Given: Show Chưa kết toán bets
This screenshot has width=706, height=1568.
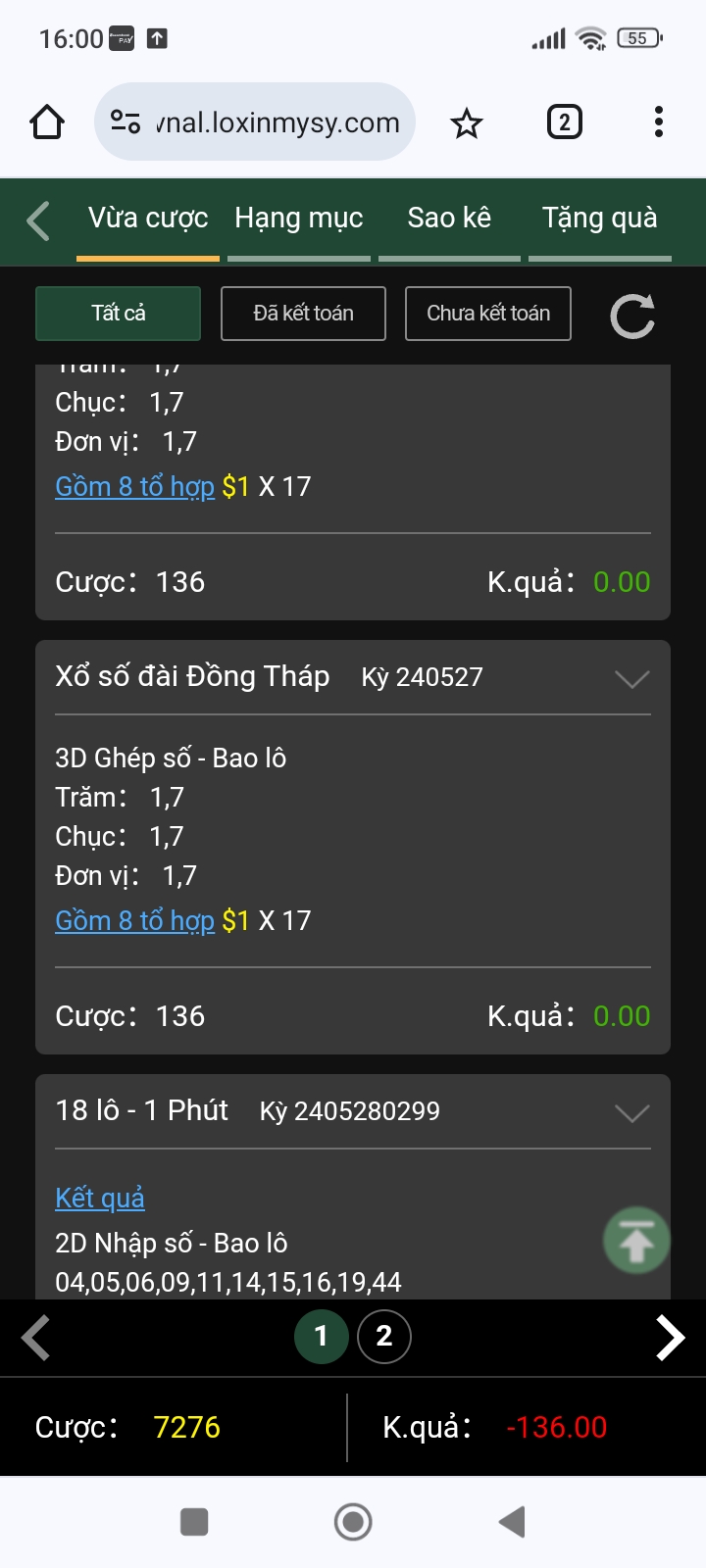Looking at the screenshot, I should point(488,314).
